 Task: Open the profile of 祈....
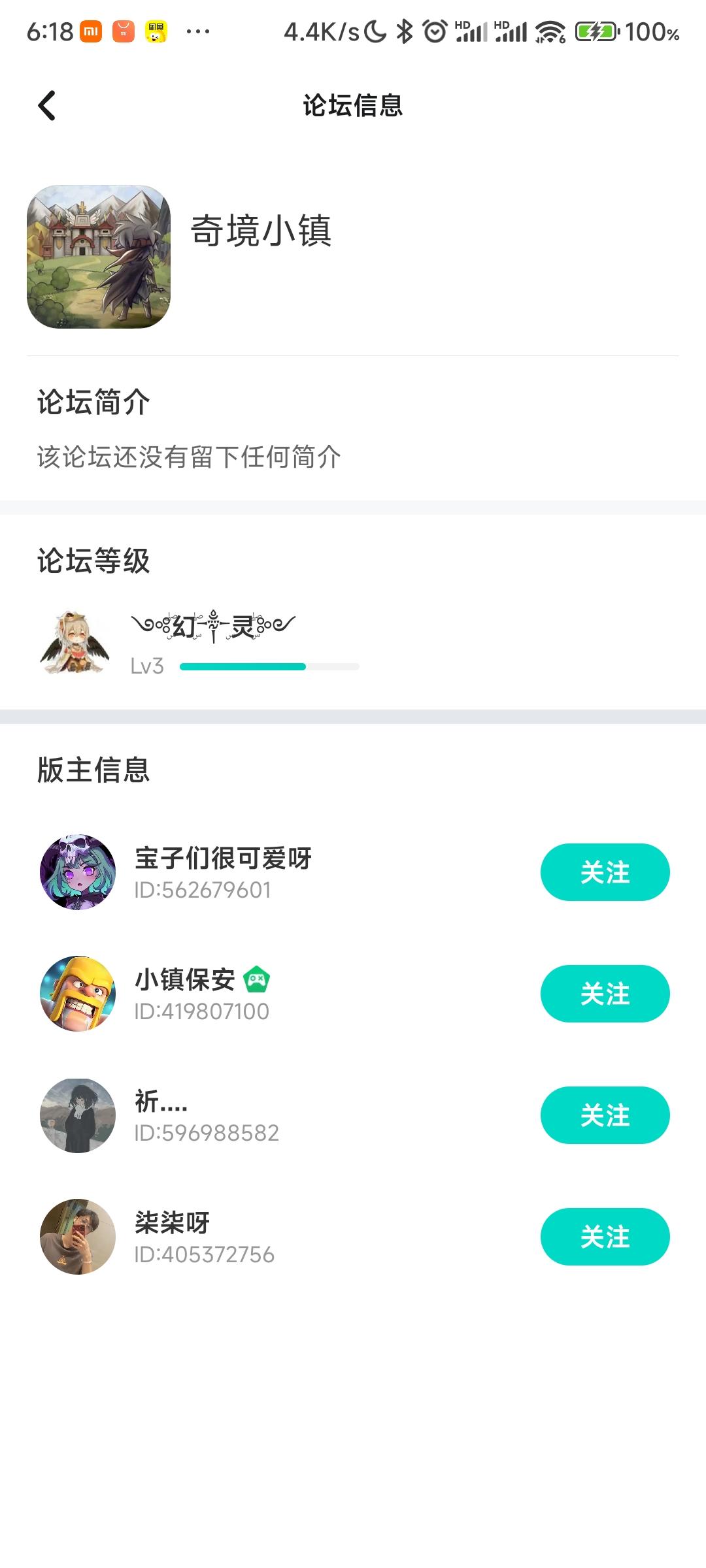click(78, 1115)
